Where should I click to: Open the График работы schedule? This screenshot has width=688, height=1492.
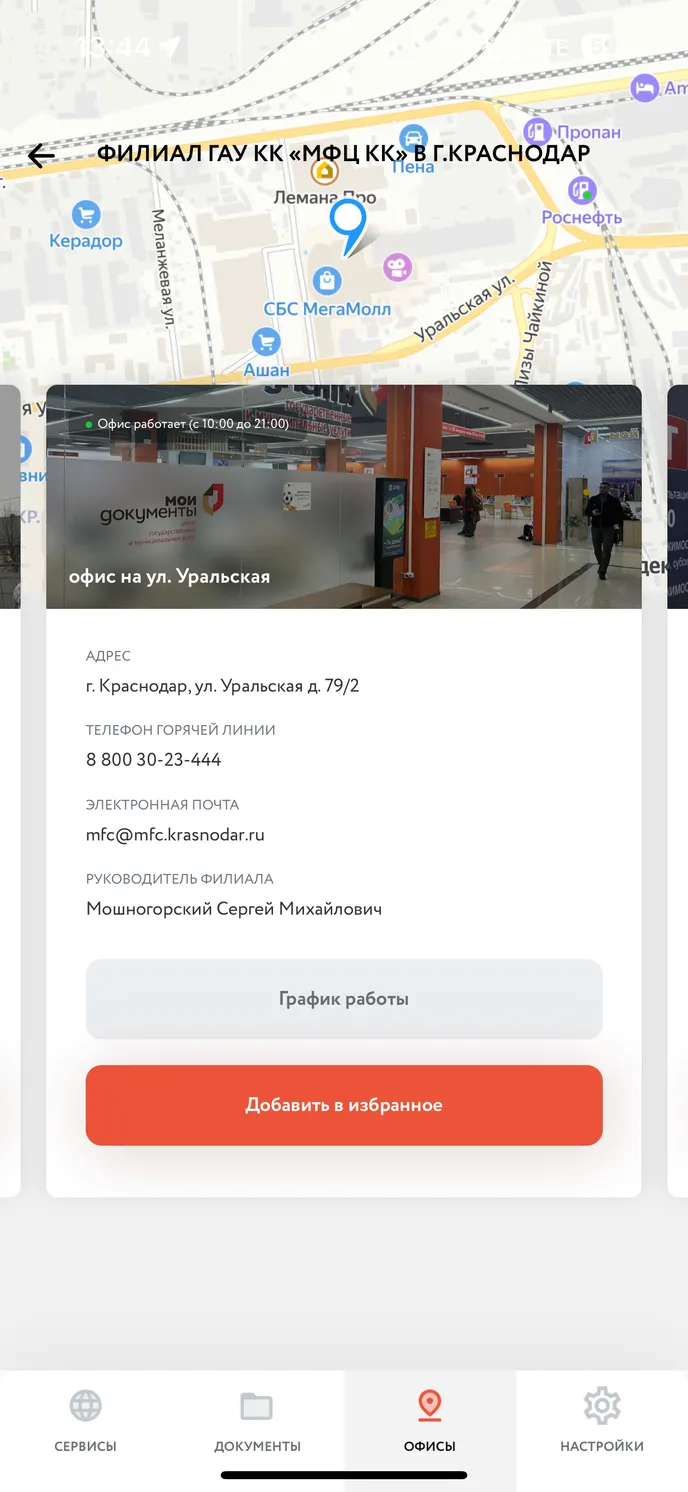point(344,999)
